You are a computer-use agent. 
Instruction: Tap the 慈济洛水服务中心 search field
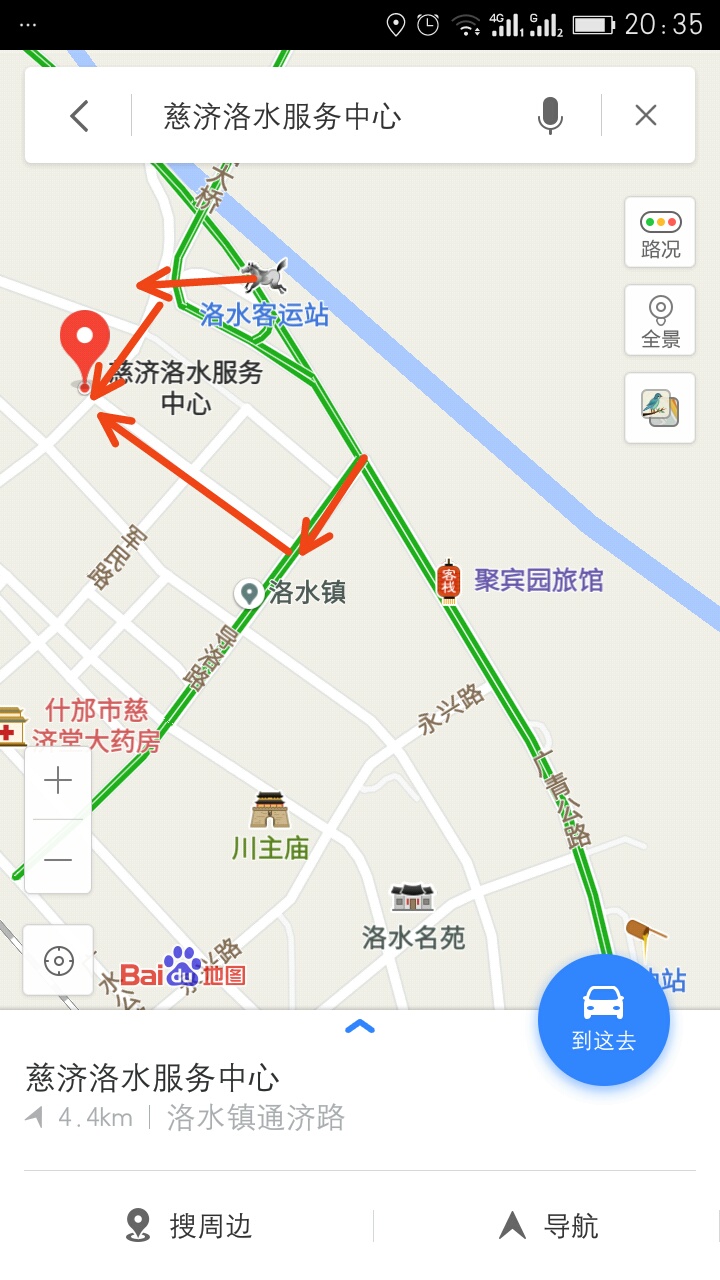coord(330,116)
